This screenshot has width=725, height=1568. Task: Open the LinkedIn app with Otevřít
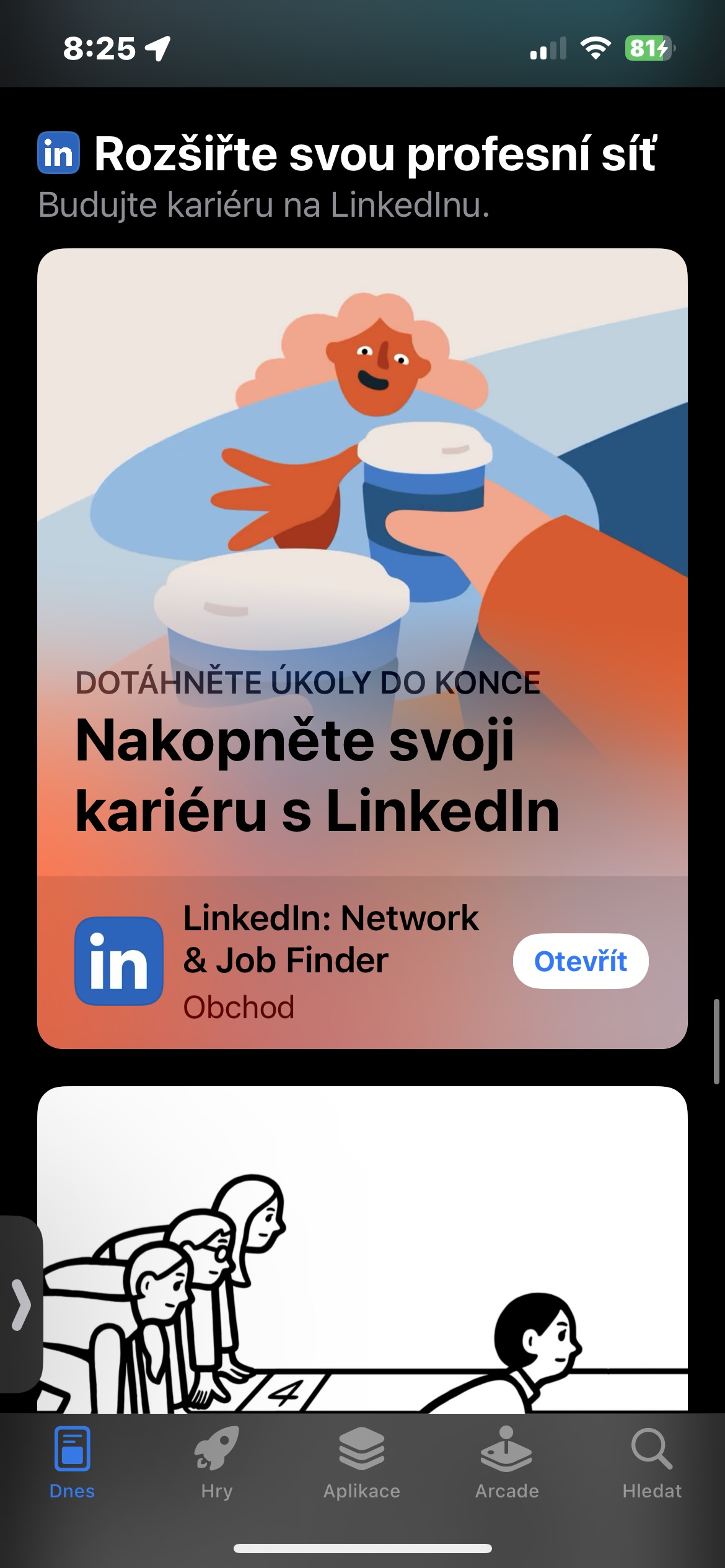point(581,961)
